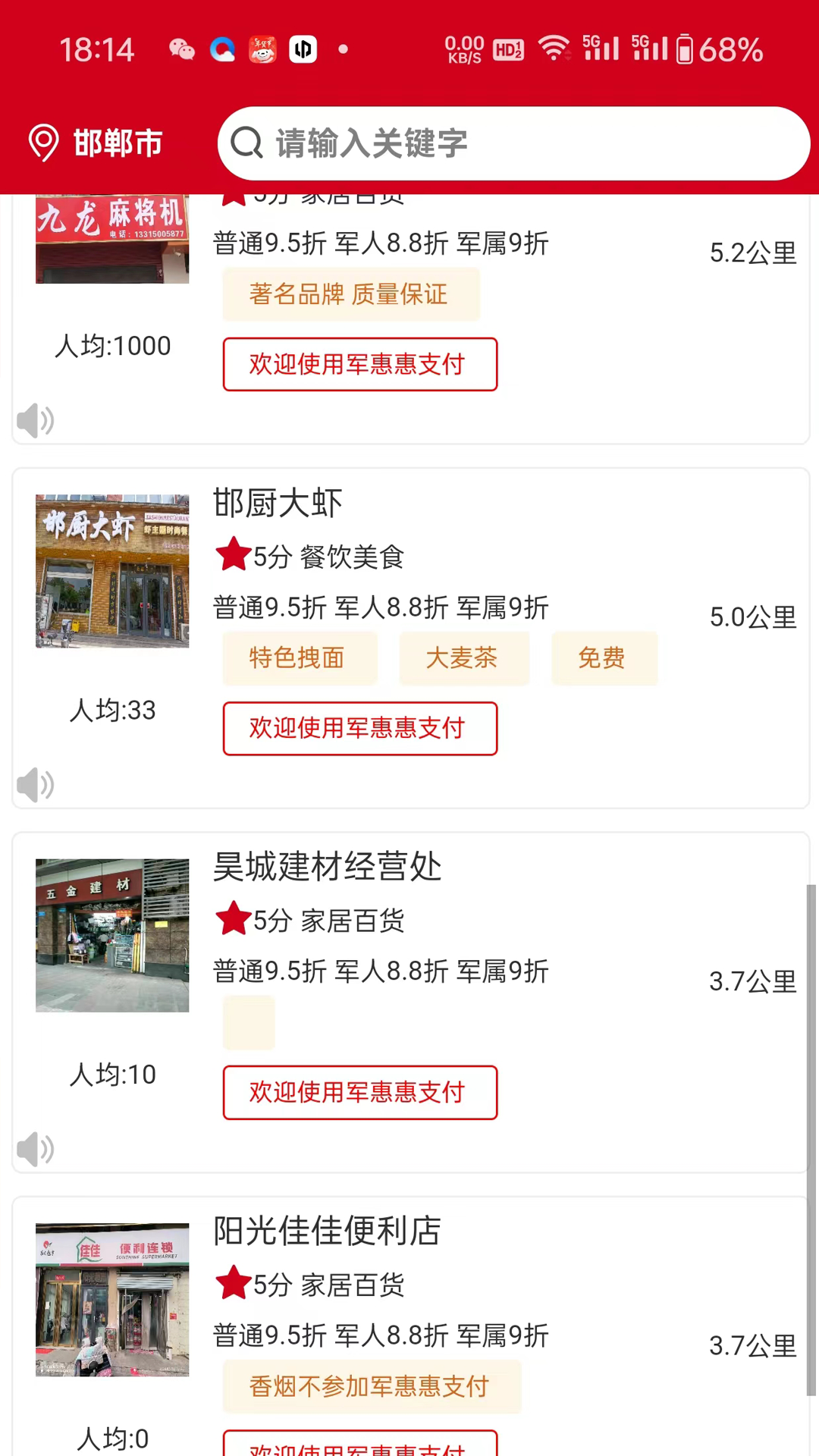This screenshot has height=1456, width=819.
Task: Select the 免费 tag
Action: (x=601, y=657)
